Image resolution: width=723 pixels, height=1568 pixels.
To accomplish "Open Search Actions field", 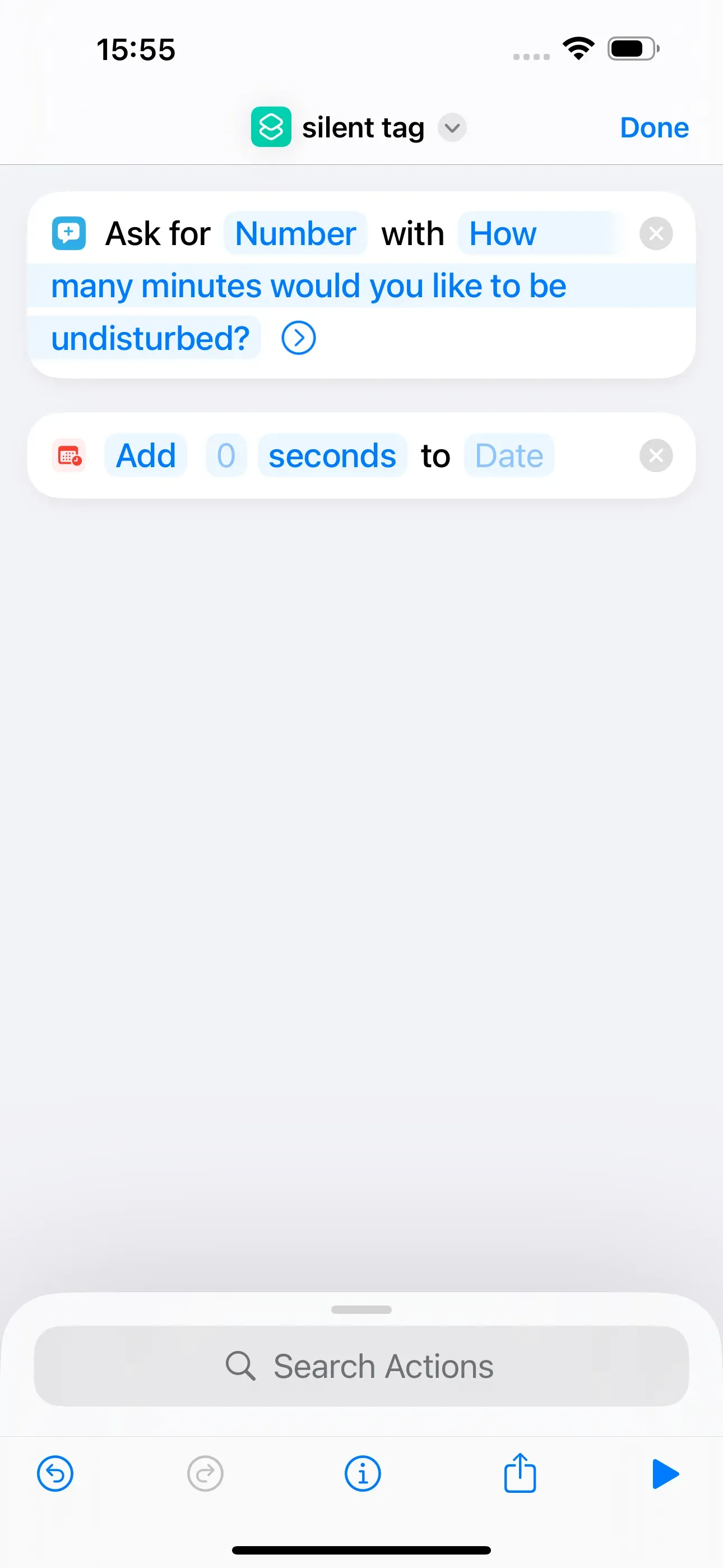I will tap(361, 1366).
